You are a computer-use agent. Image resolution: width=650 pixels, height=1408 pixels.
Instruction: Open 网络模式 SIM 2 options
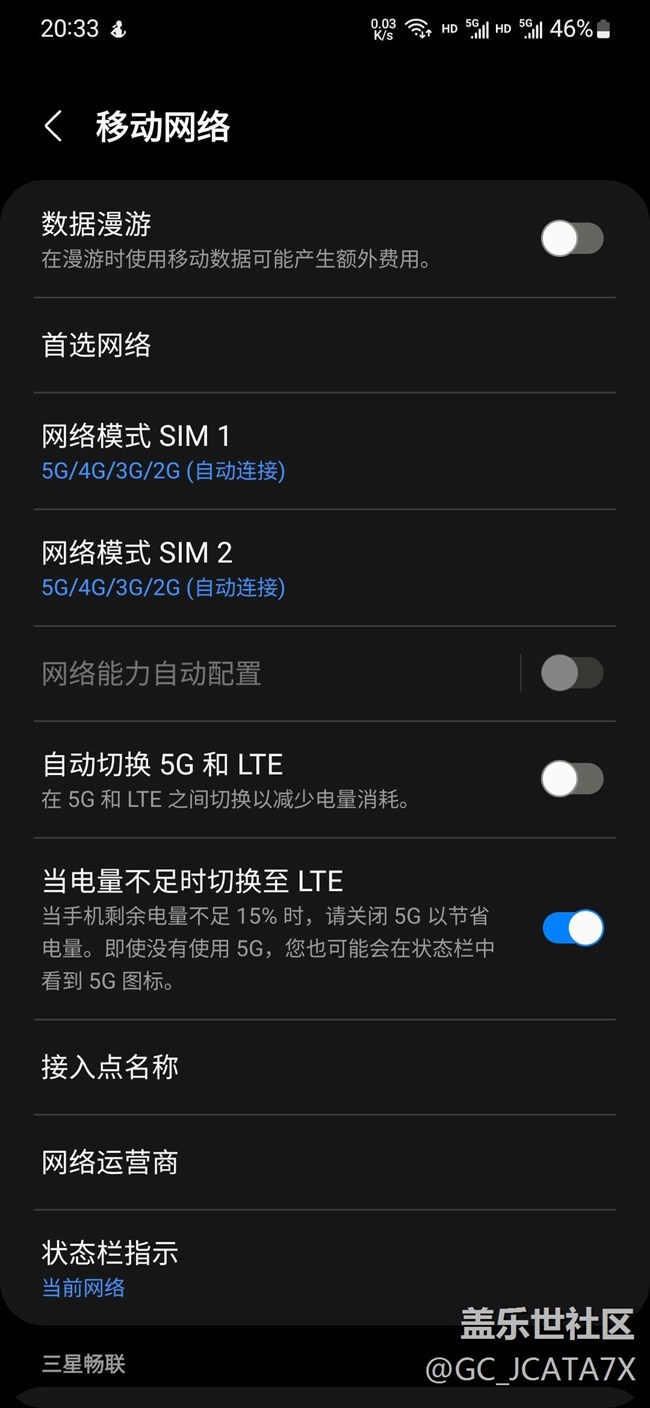click(x=324, y=568)
